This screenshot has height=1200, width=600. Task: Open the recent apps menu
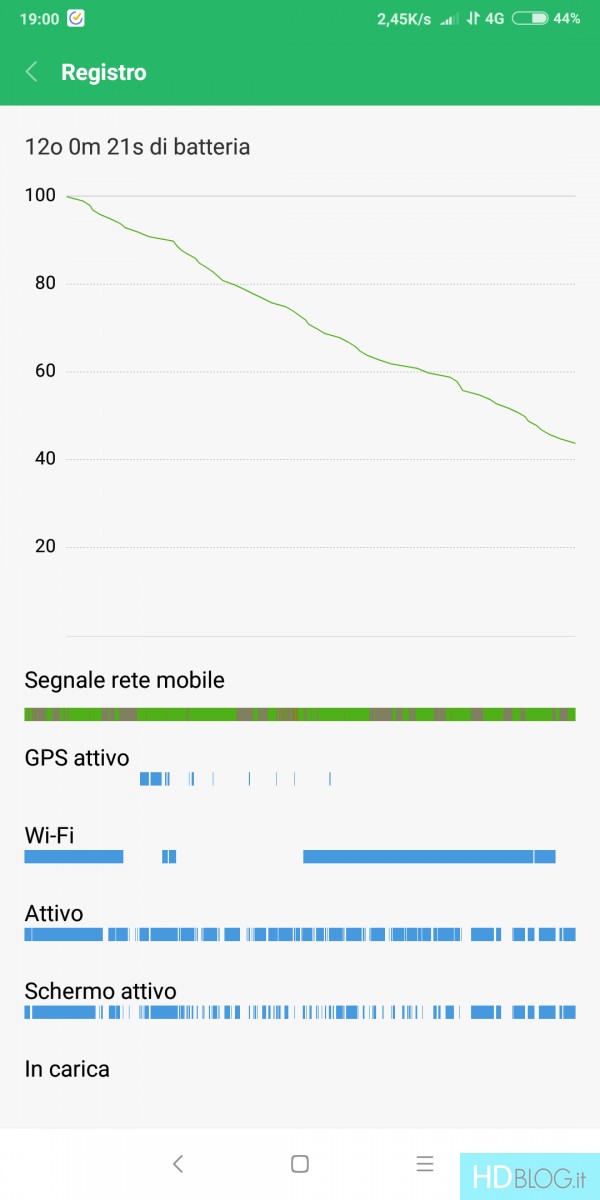pos(425,1163)
